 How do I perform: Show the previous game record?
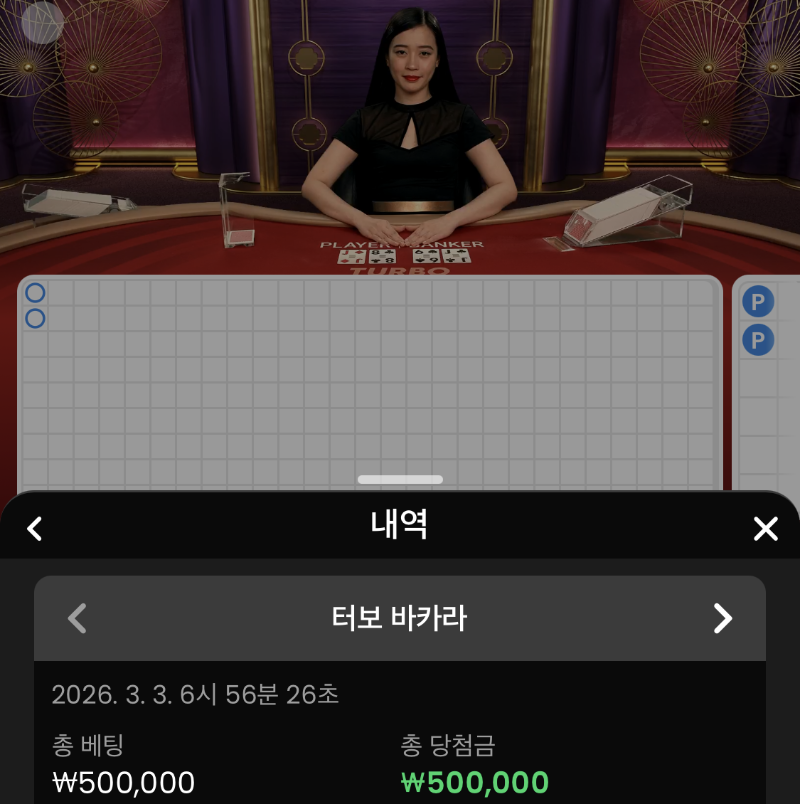77,618
